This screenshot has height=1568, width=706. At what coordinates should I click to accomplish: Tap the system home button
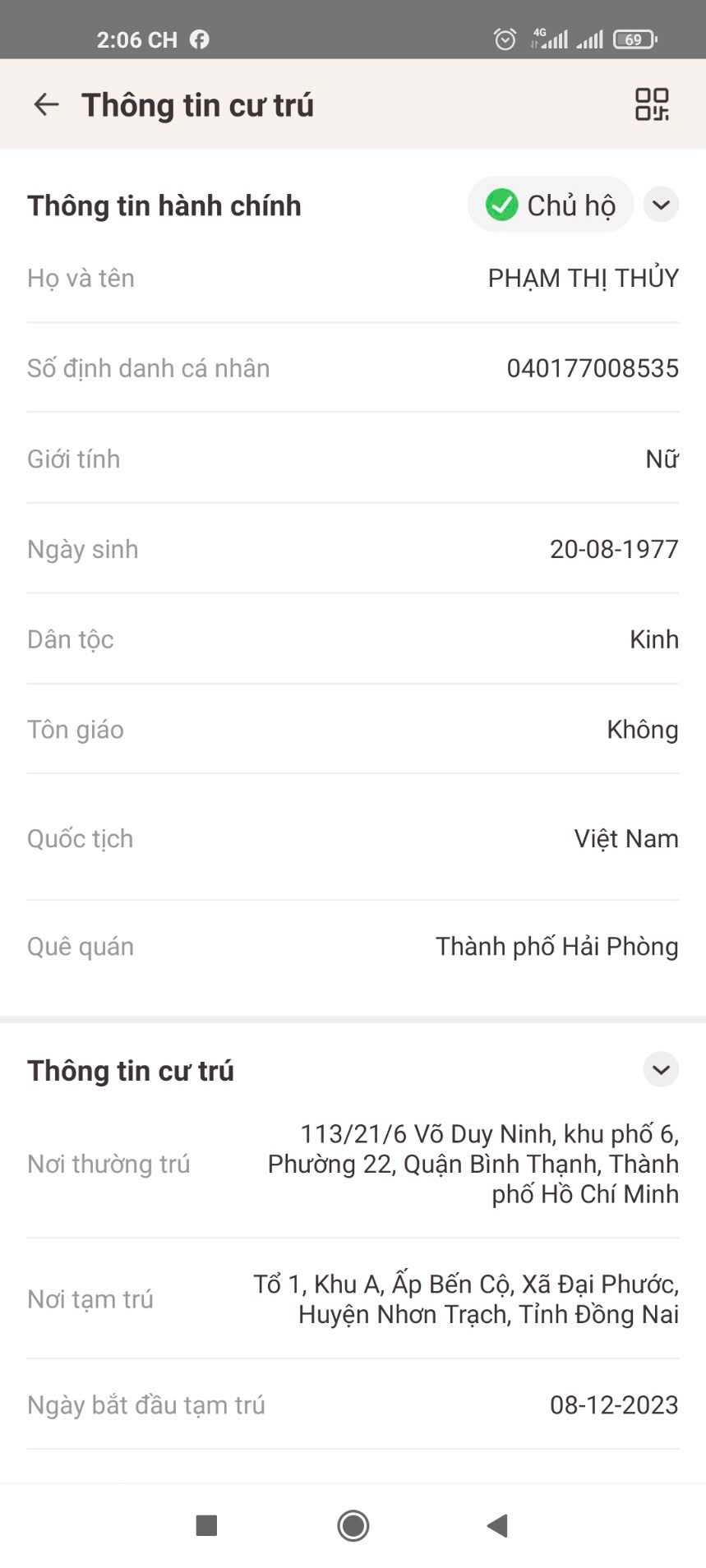pyautogui.click(x=353, y=1526)
